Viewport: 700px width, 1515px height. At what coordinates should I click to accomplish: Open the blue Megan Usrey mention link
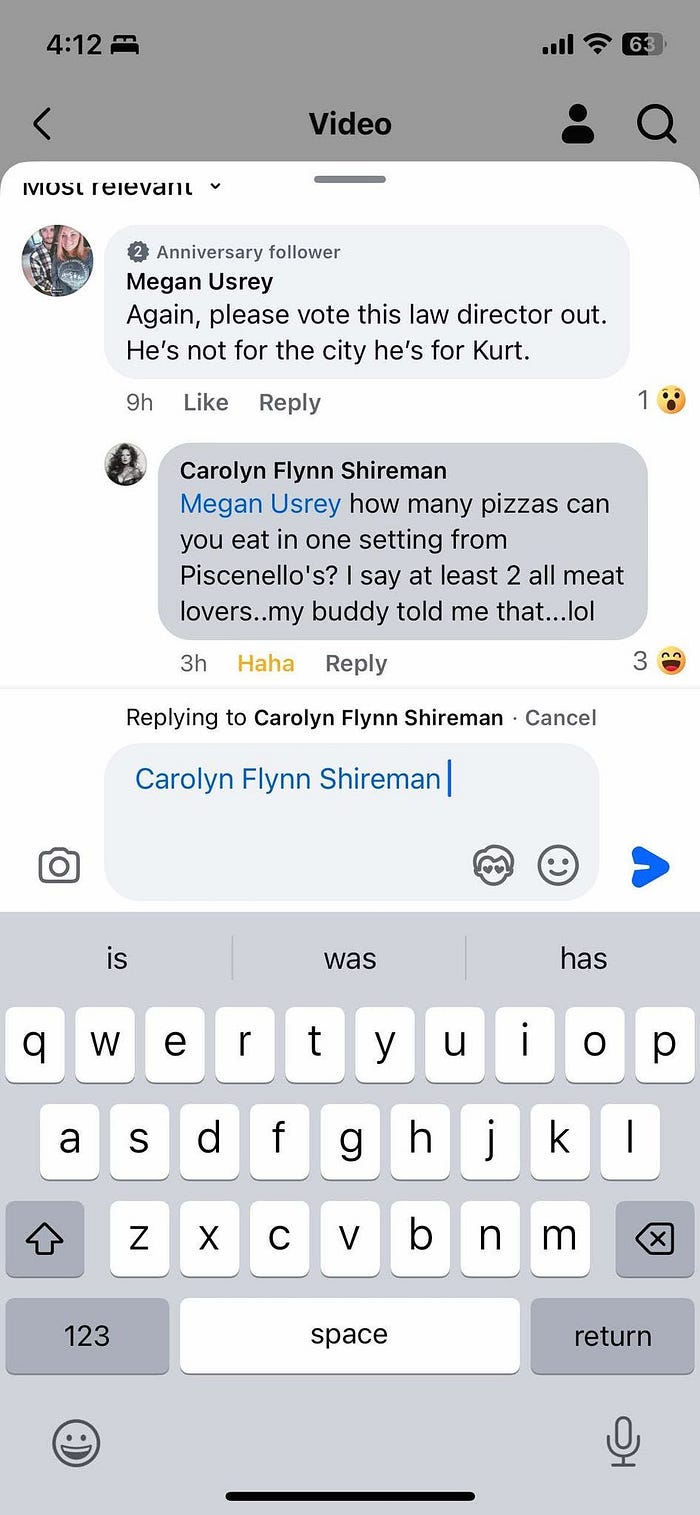(260, 503)
